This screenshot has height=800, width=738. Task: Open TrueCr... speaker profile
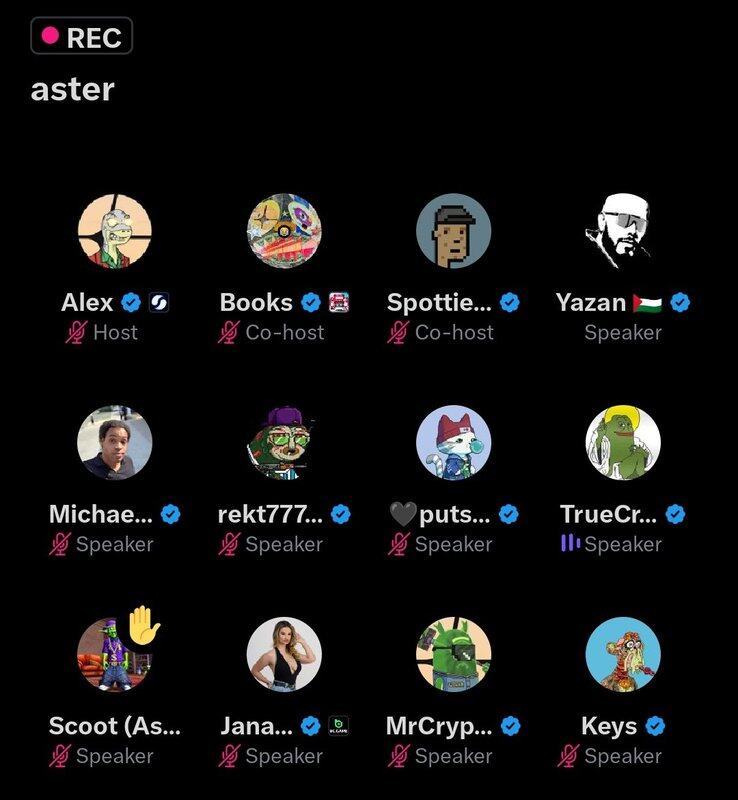click(622, 443)
